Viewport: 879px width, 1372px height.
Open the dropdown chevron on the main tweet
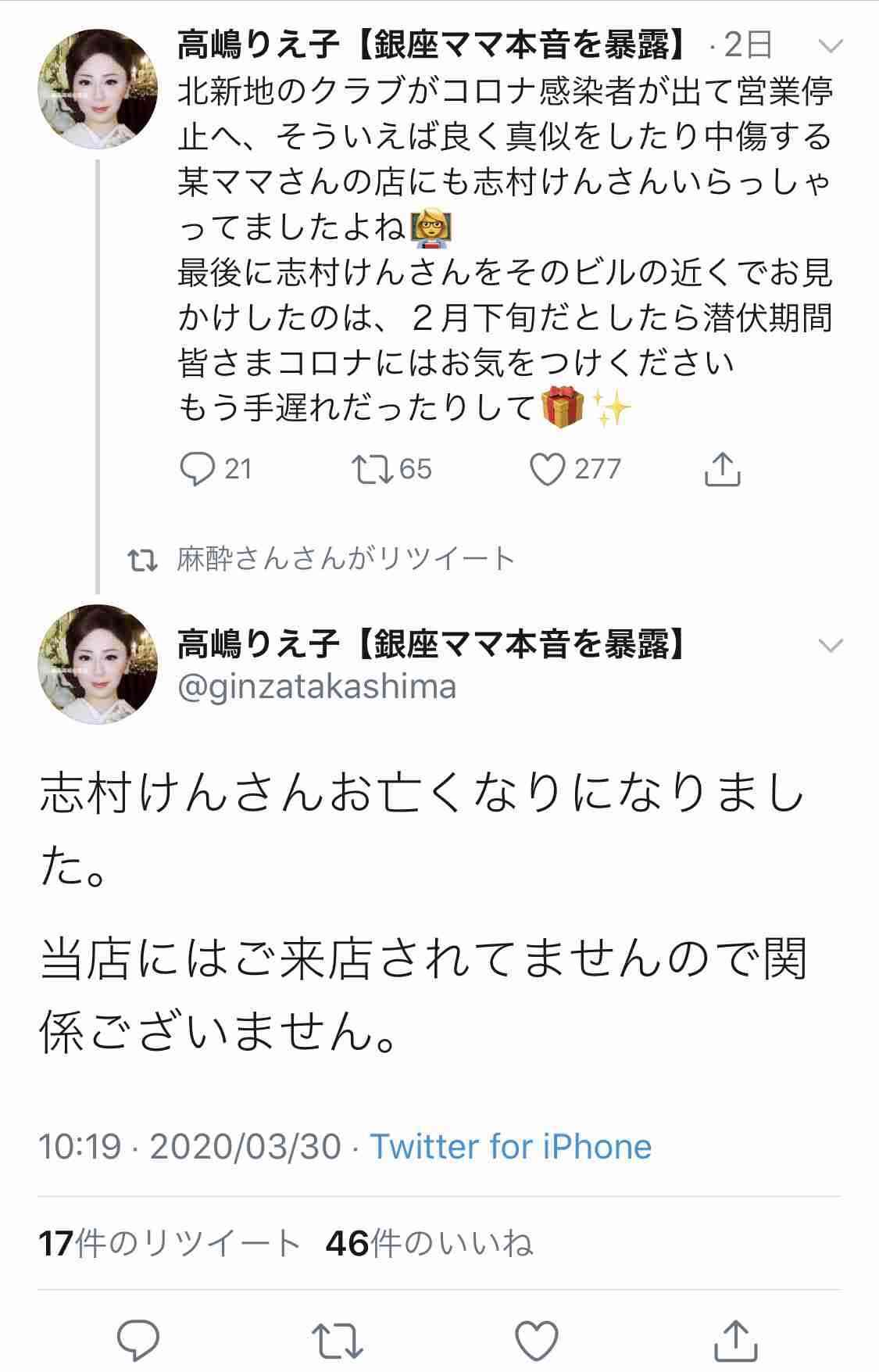[x=831, y=646]
